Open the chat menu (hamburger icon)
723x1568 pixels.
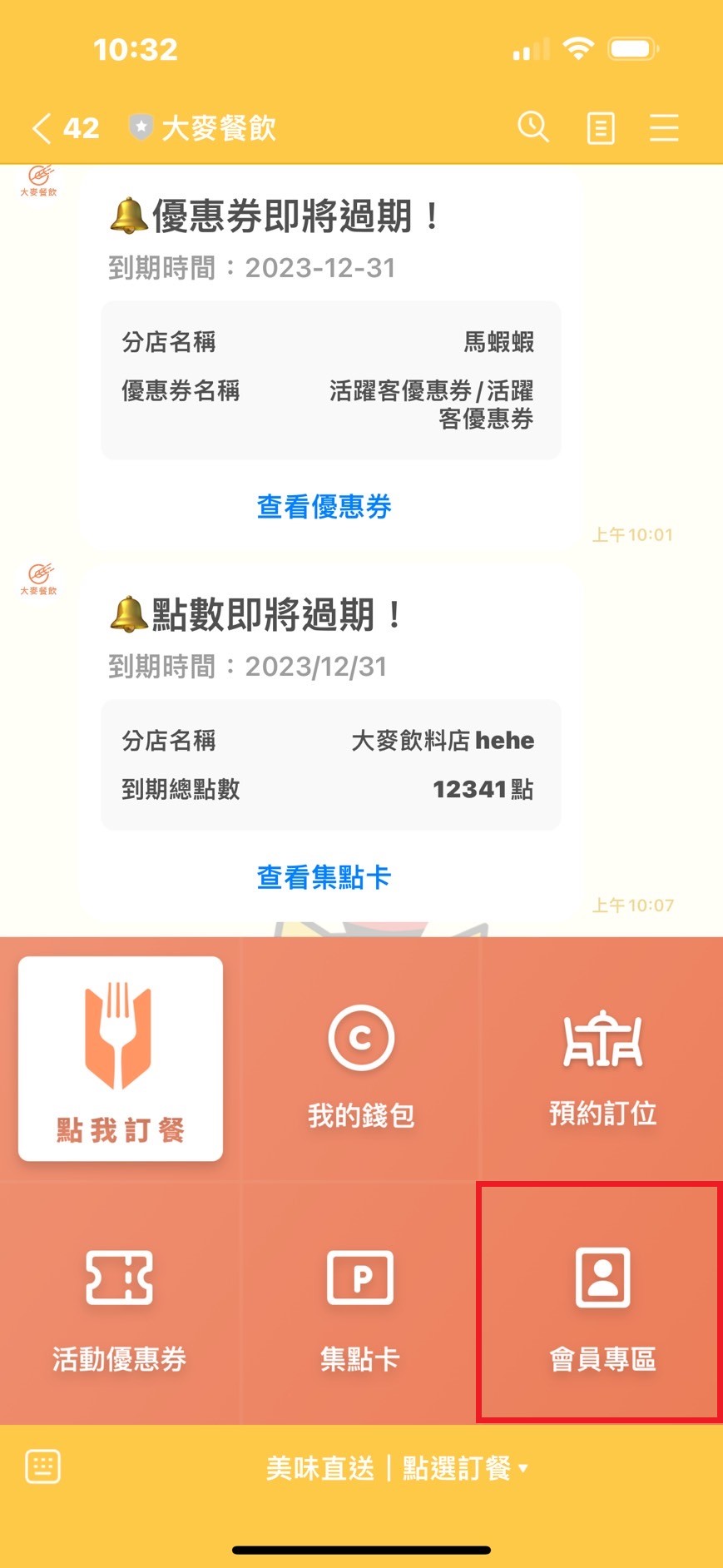[664, 128]
